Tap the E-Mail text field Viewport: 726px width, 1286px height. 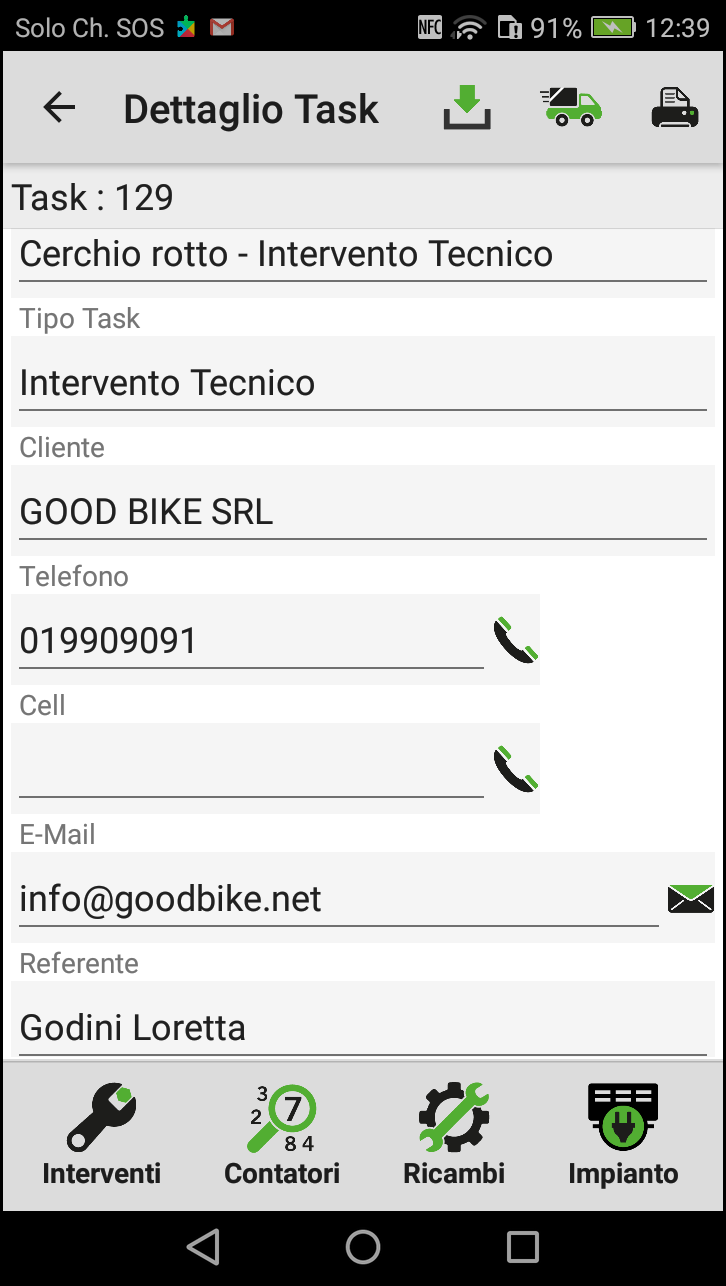pyautogui.click(x=338, y=899)
